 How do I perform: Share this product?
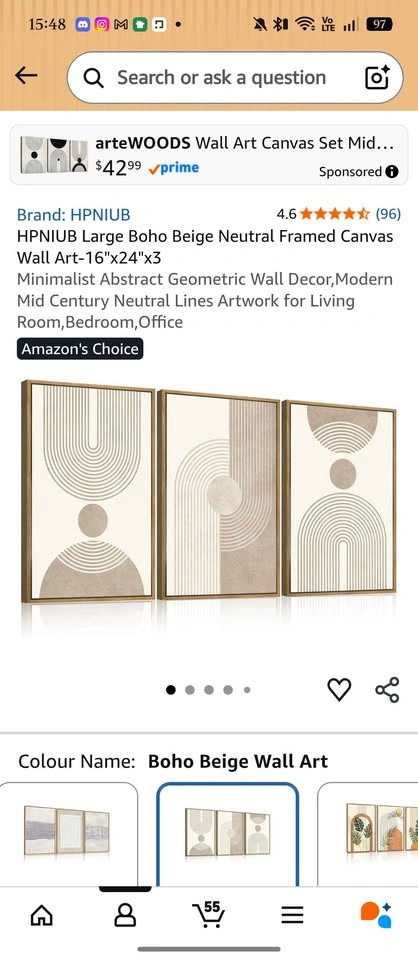pos(387,689)
